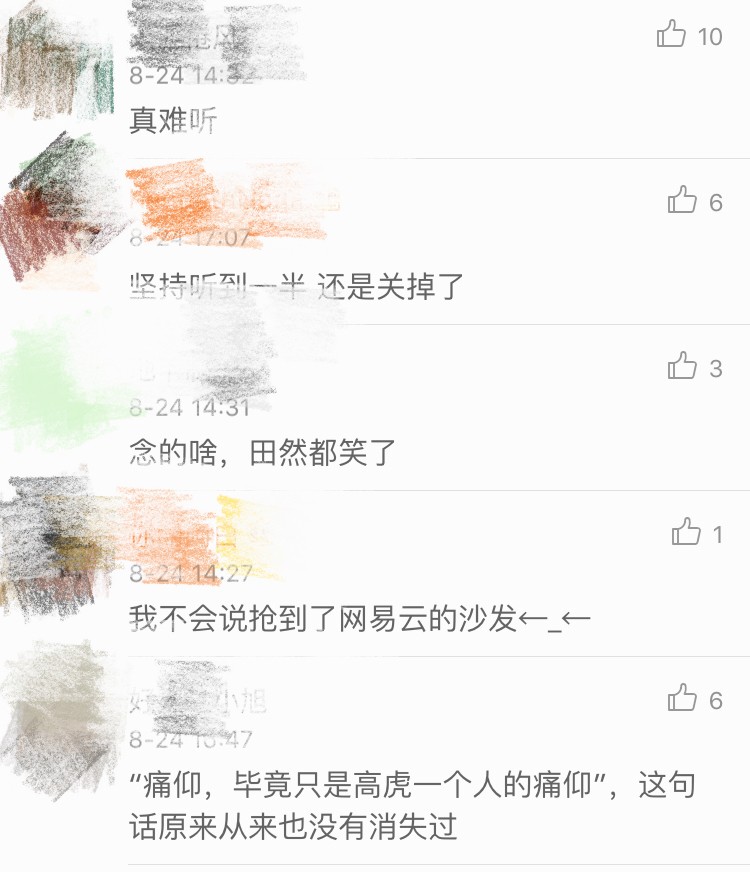Open the comment "念的啥，田然都笑了"
This screenshot has width=750, height=872.
click(263, 453)
